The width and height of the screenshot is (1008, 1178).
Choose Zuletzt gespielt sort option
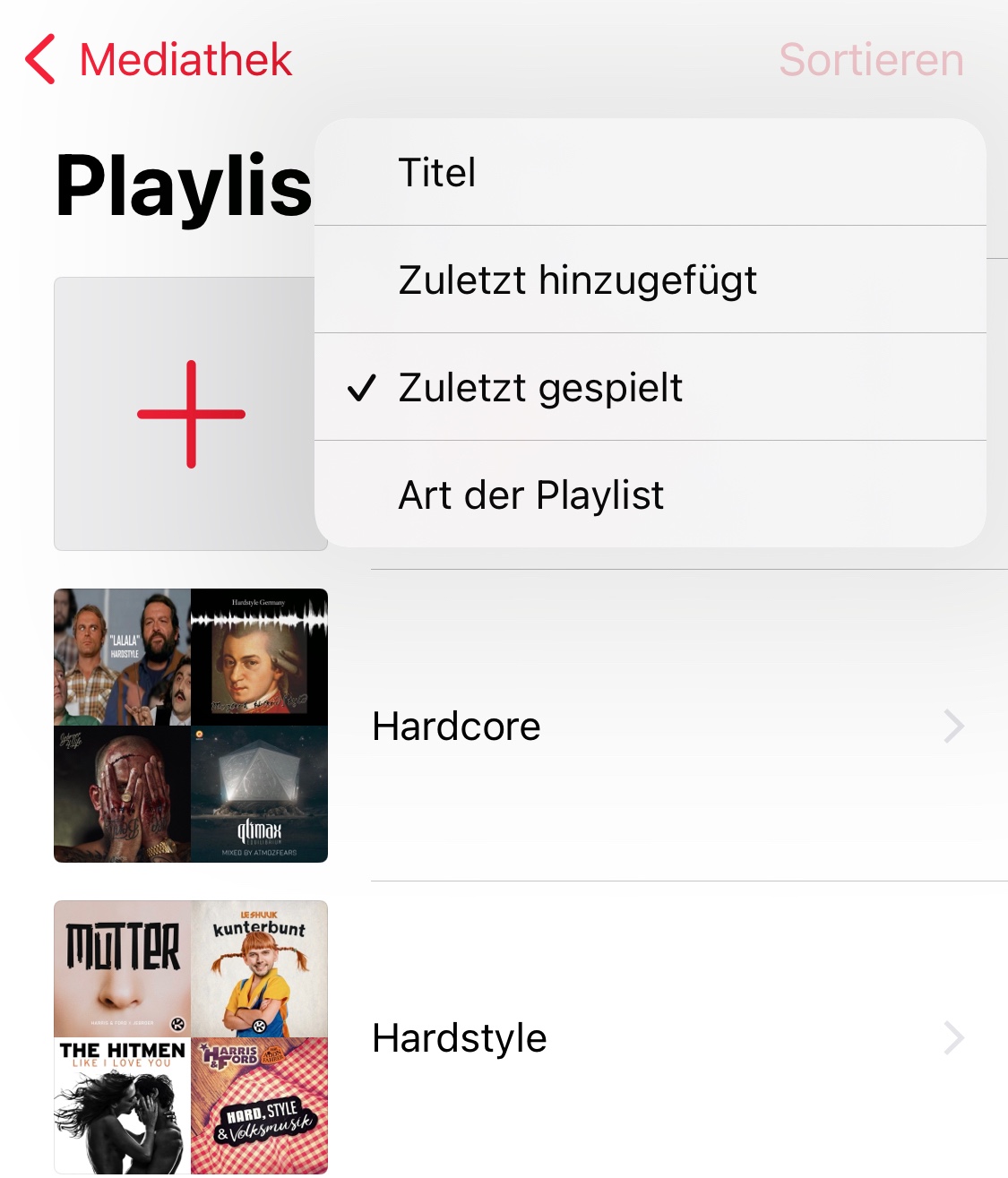[x=650, y=388]
